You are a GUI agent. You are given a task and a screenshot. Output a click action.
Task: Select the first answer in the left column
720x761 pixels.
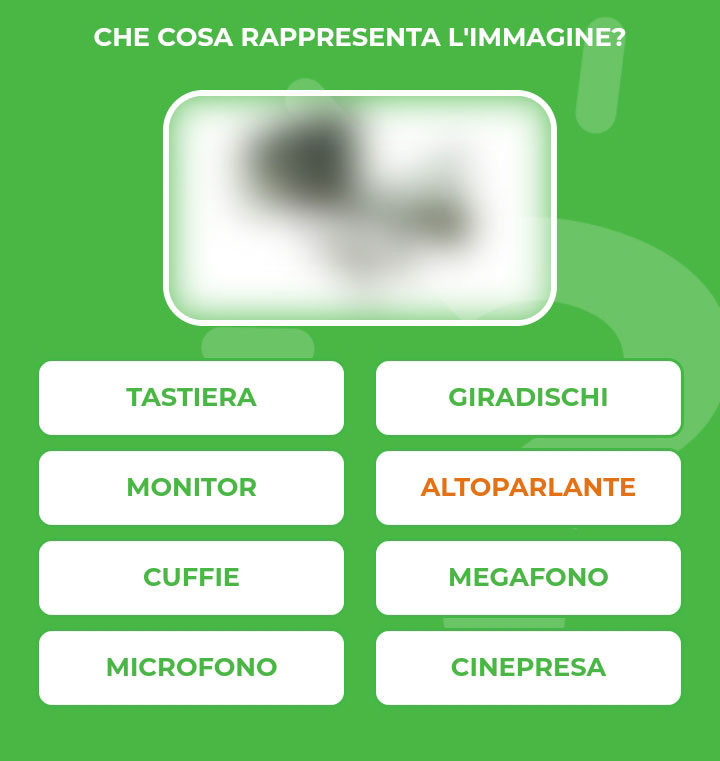(x=192, y=397)
